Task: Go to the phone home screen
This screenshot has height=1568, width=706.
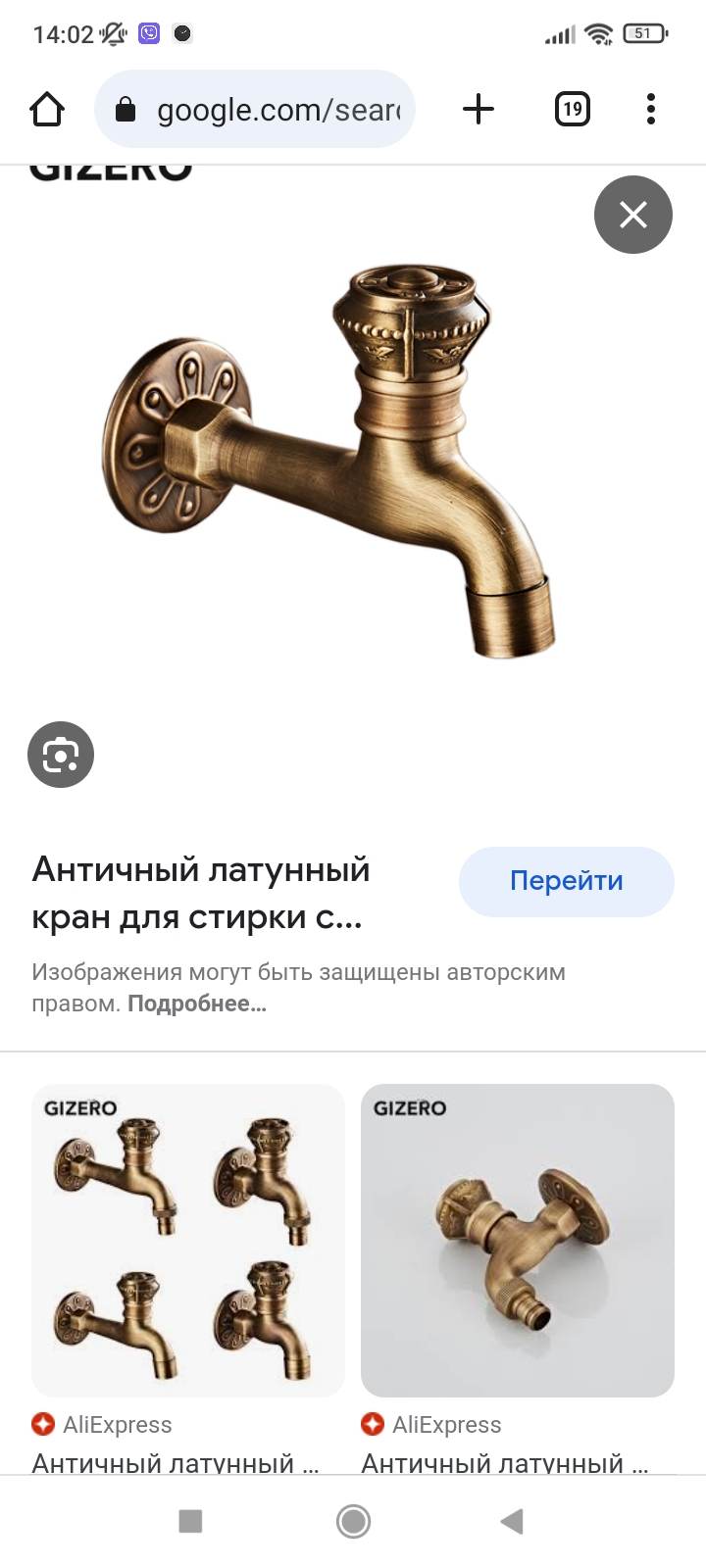Action: tap(353, 1521)
